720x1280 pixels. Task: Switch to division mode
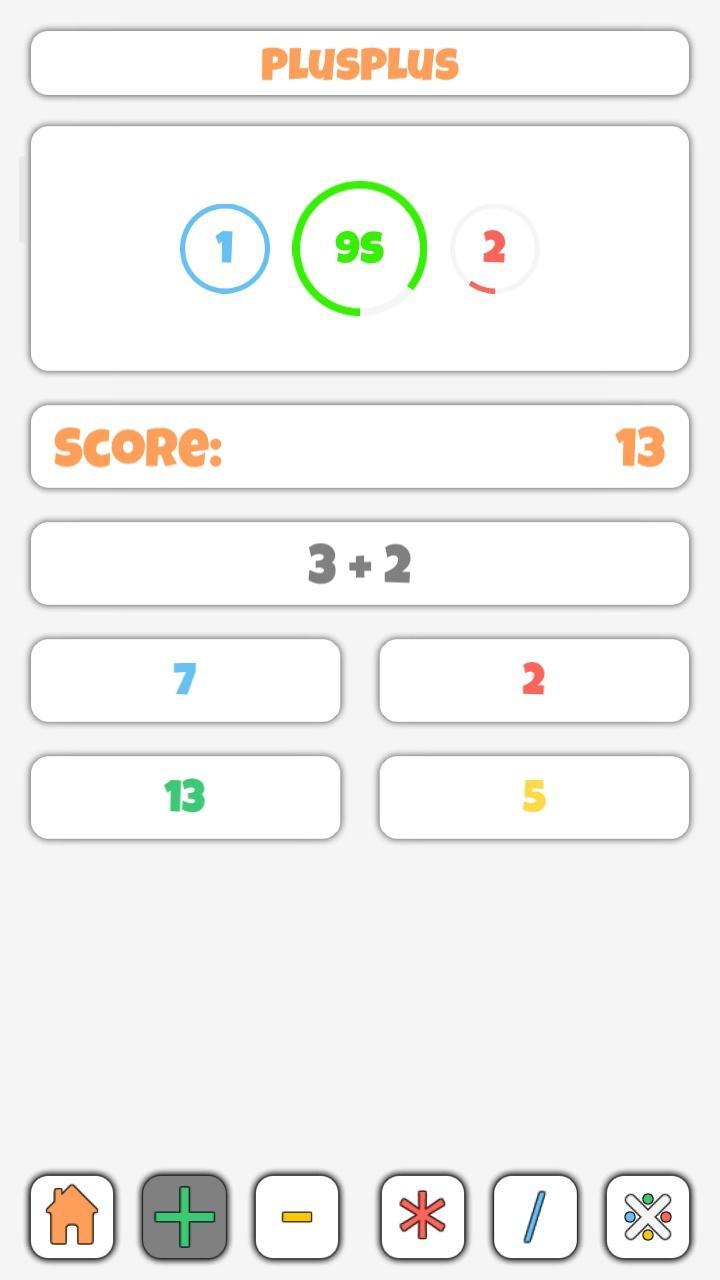coord(535,1216)
